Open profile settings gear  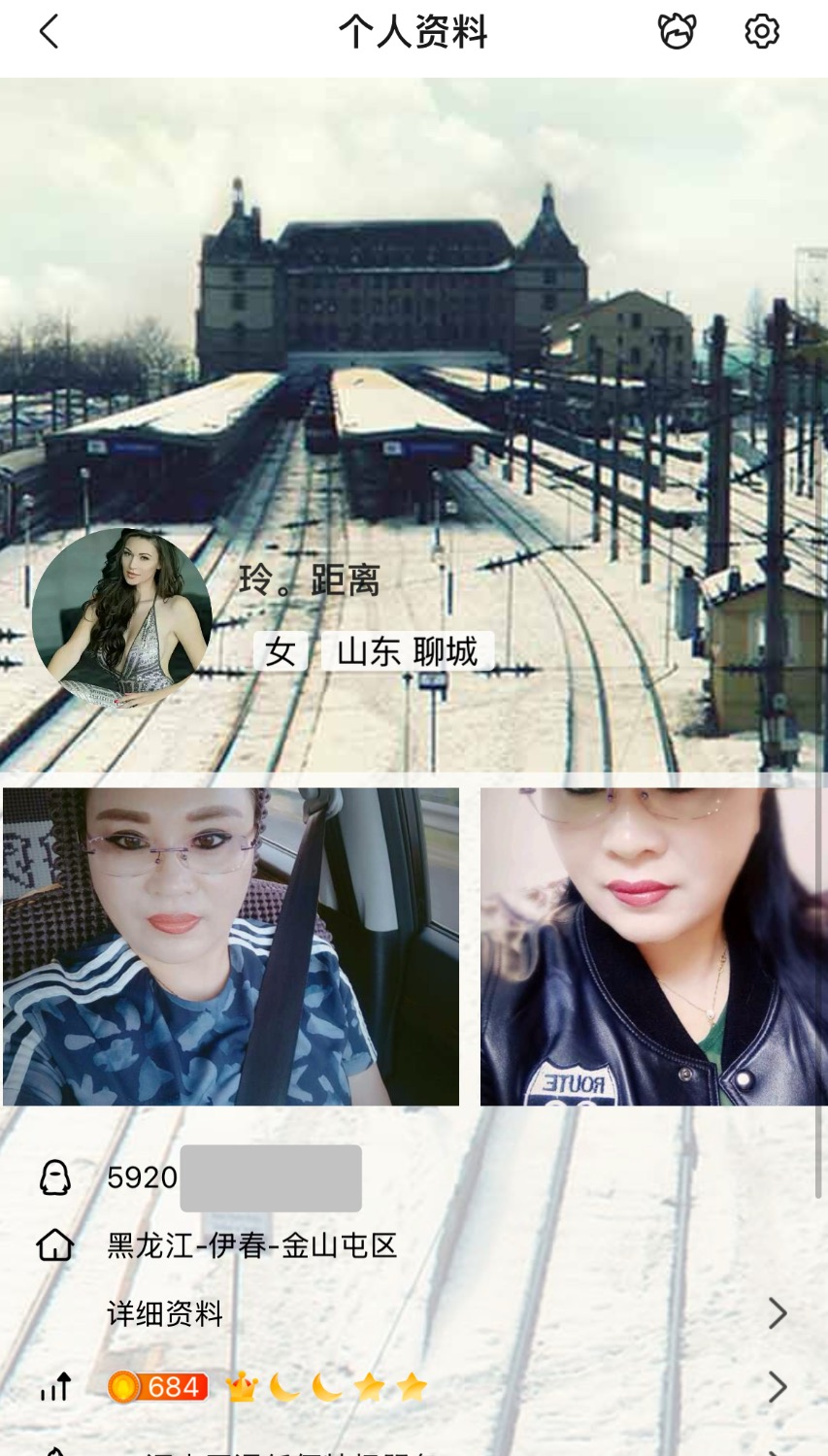point(761,32)
